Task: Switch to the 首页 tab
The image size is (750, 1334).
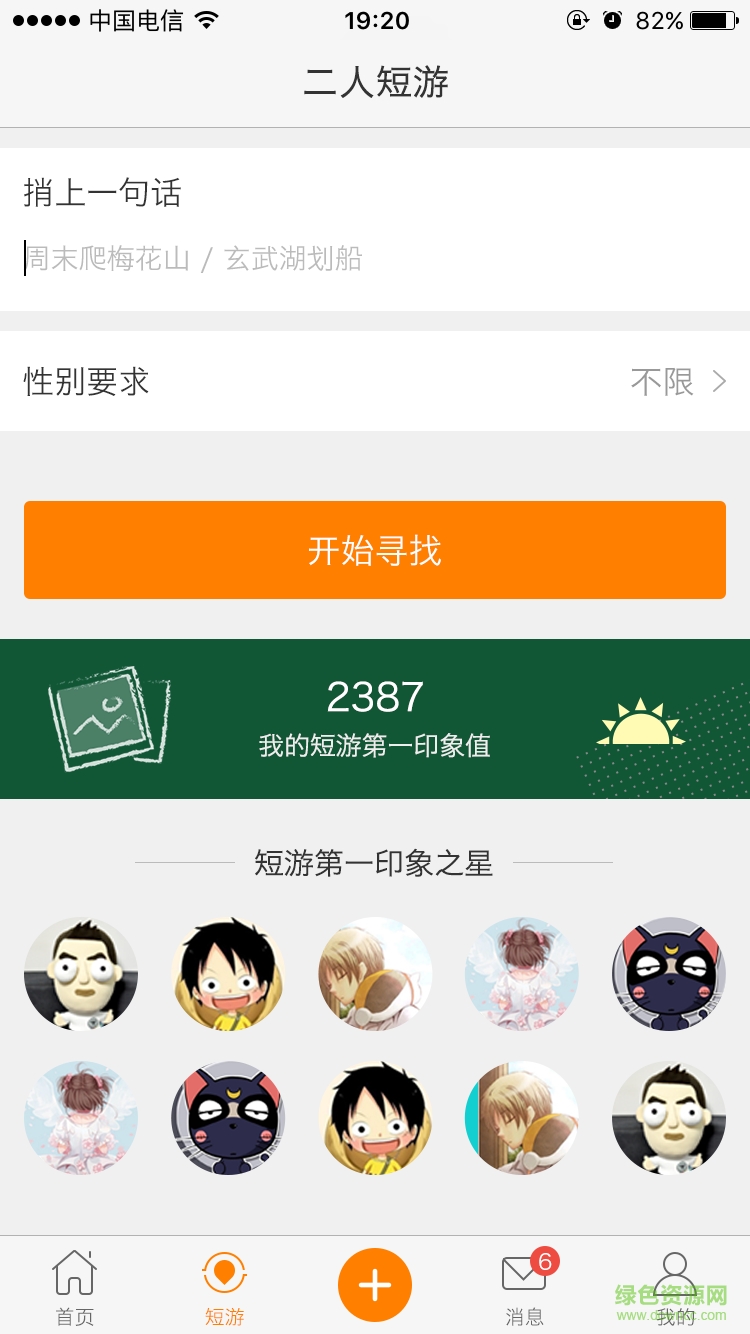Action: (x=75, y=1288)
